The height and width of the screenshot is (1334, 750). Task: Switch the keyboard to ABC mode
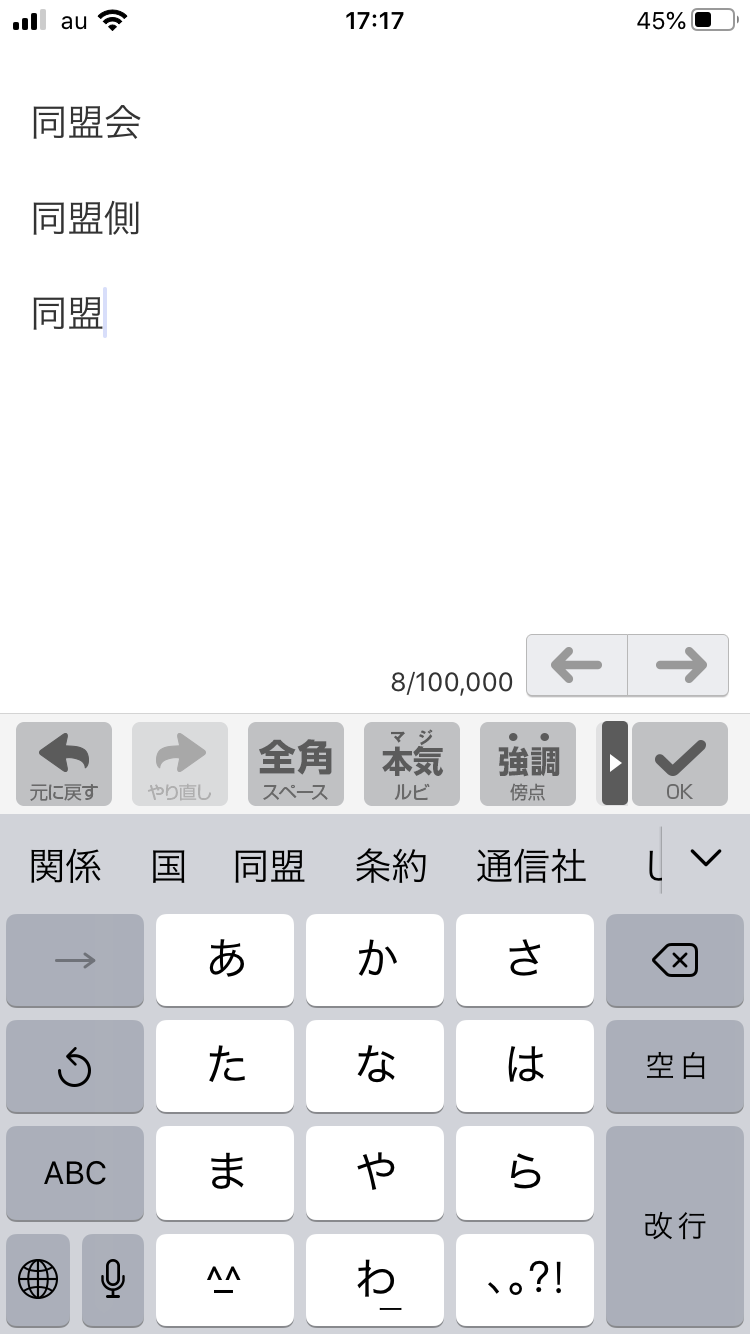(x=75, y=1173)
